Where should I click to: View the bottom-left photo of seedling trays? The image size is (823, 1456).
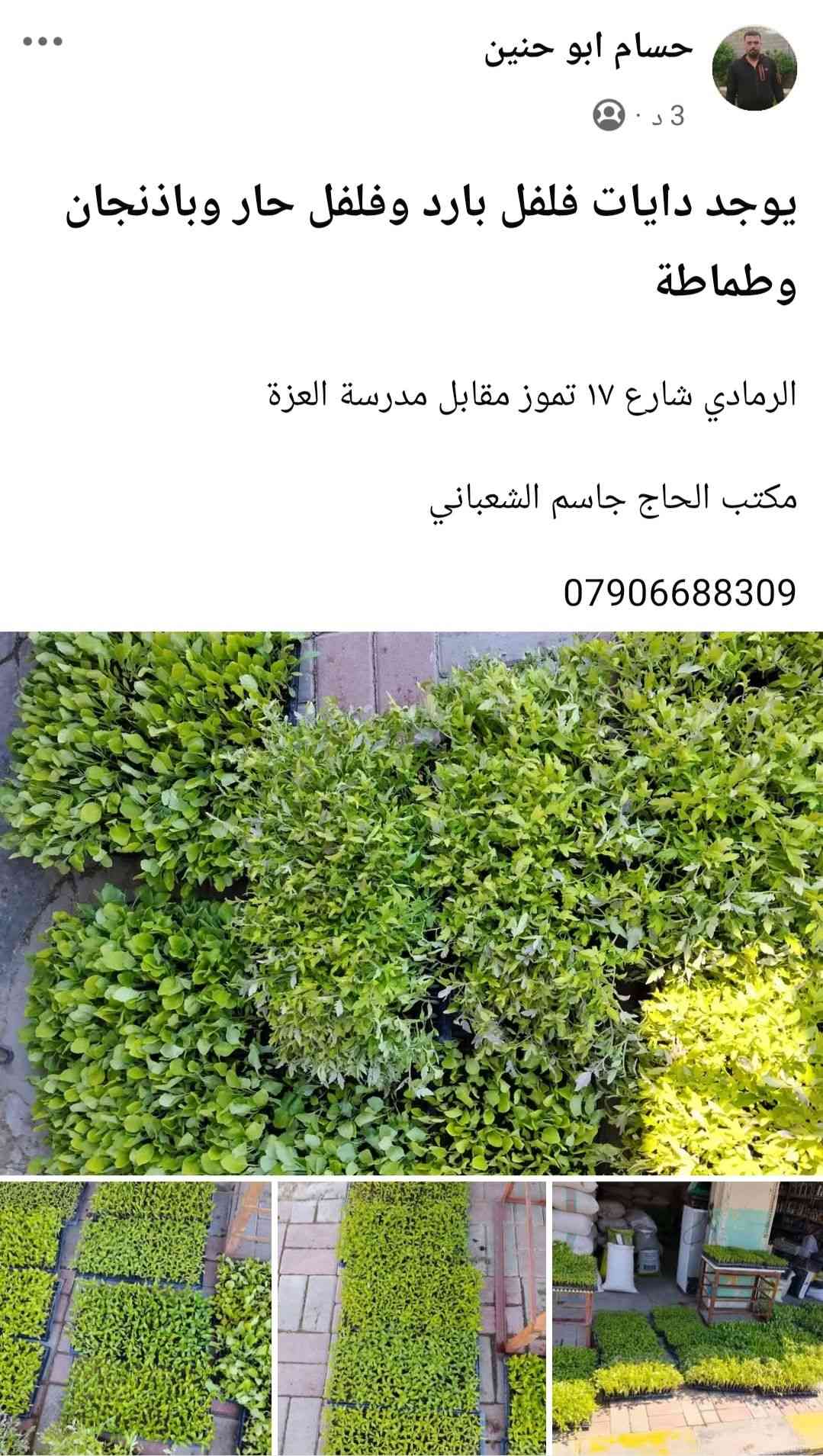point(136,1318)
